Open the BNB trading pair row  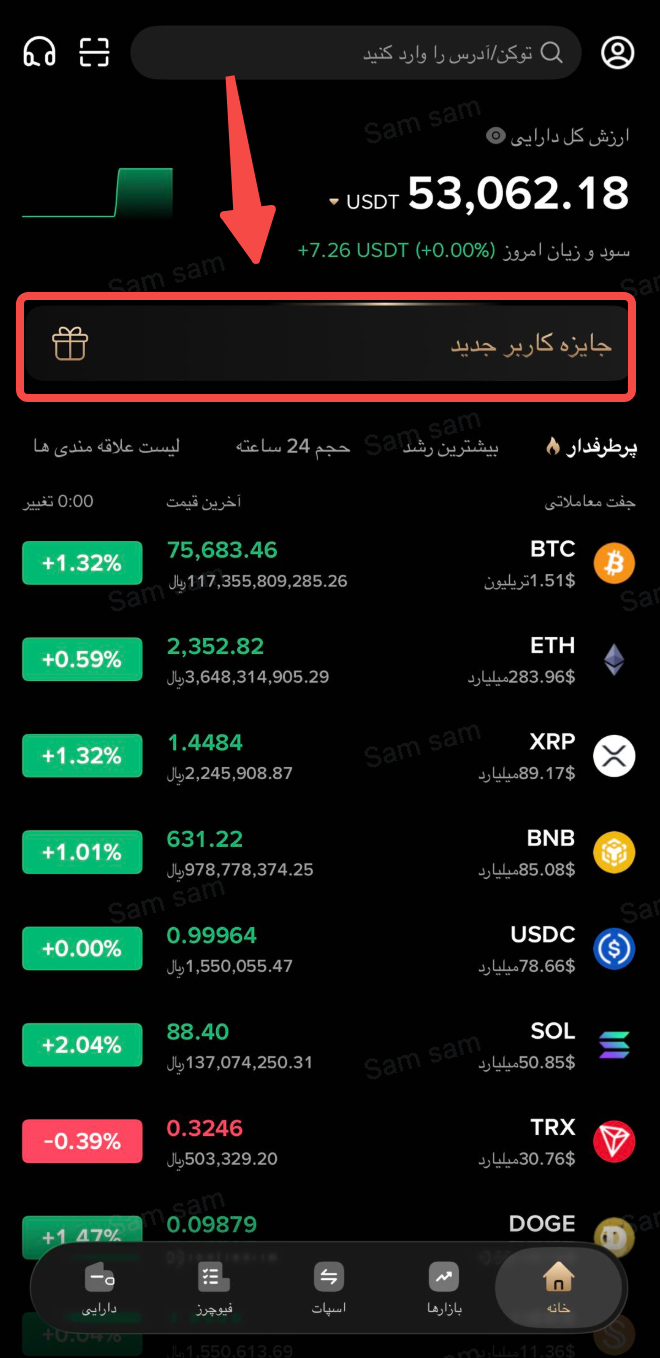330,852
